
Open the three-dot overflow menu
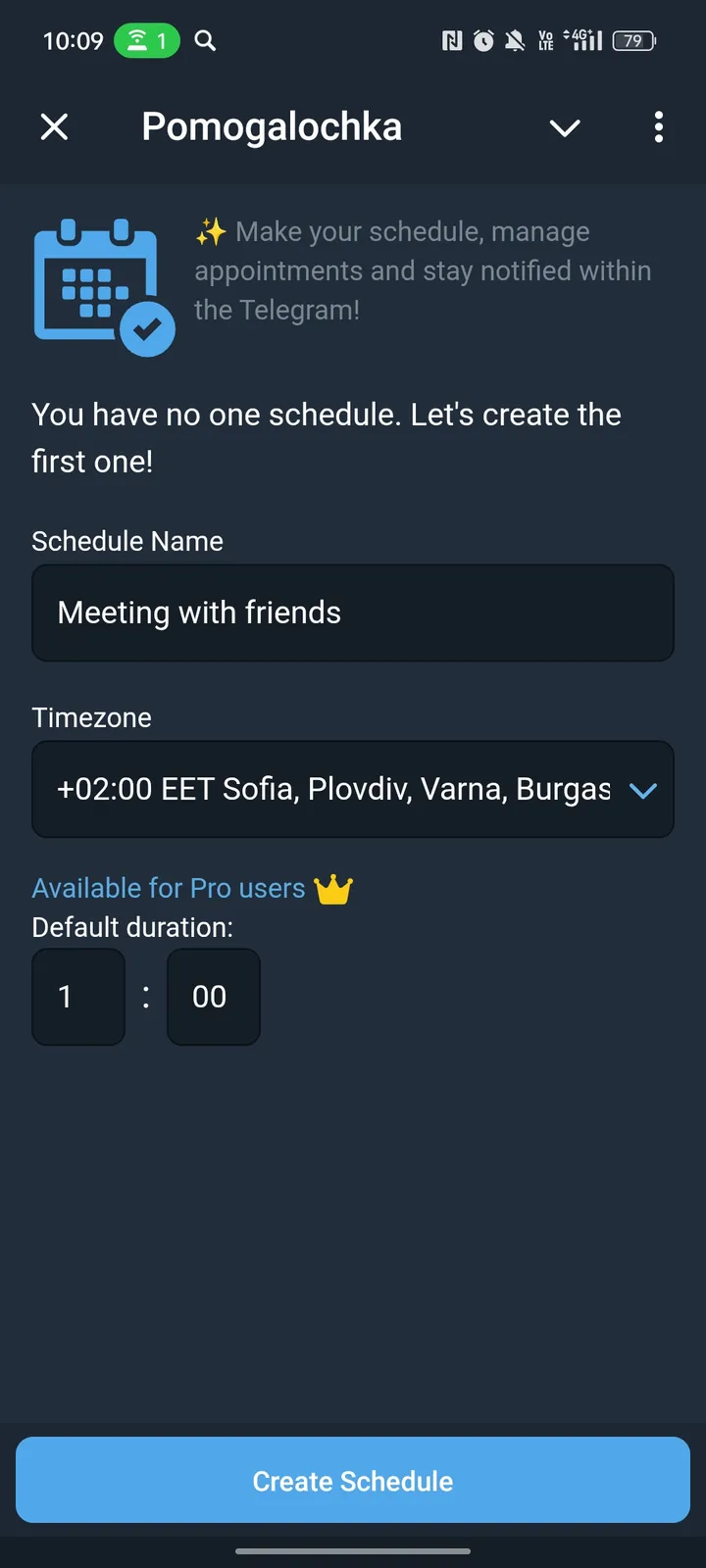(659, 127)
